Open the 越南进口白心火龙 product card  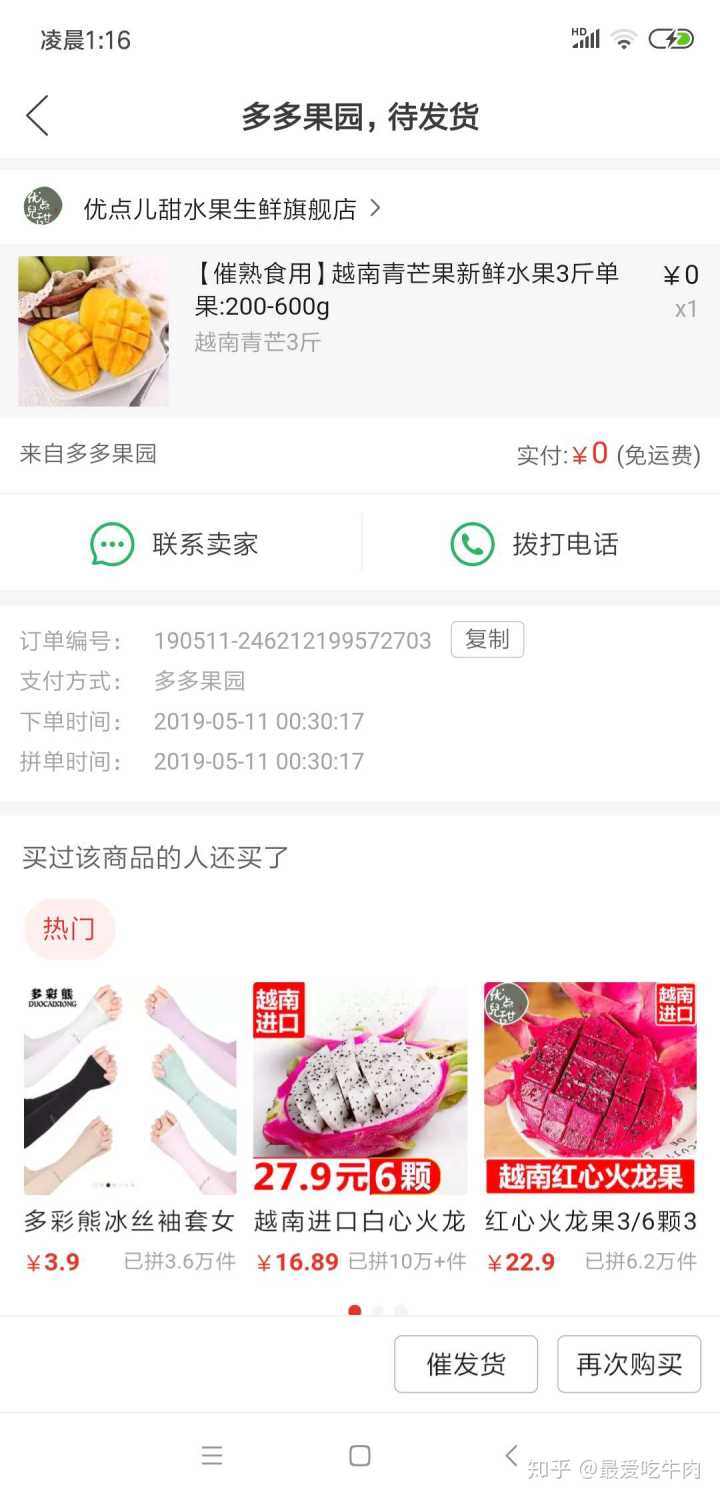360,1125
